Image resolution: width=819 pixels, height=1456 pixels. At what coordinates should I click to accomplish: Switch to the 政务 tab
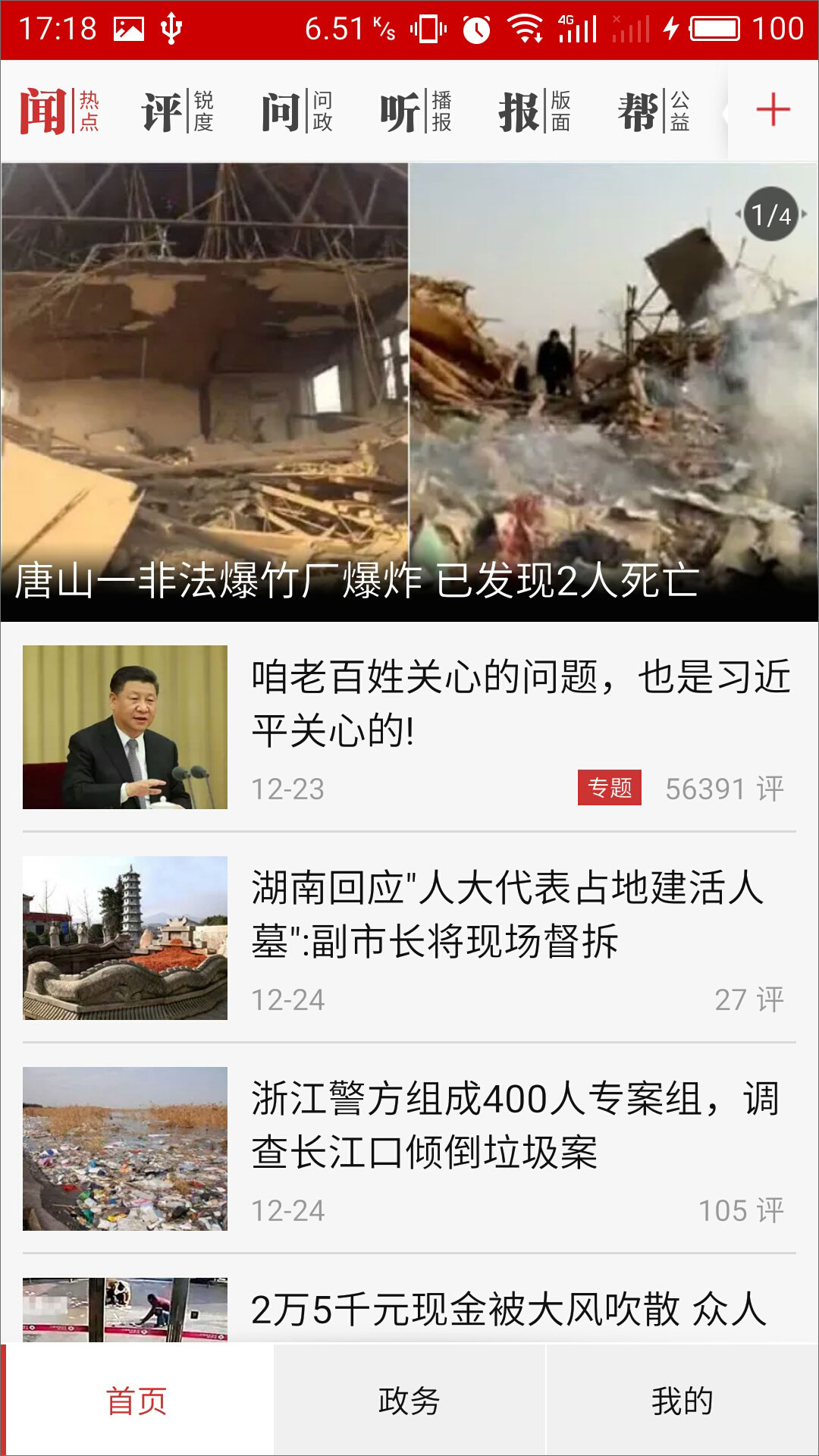click(x=409, y=1401)
